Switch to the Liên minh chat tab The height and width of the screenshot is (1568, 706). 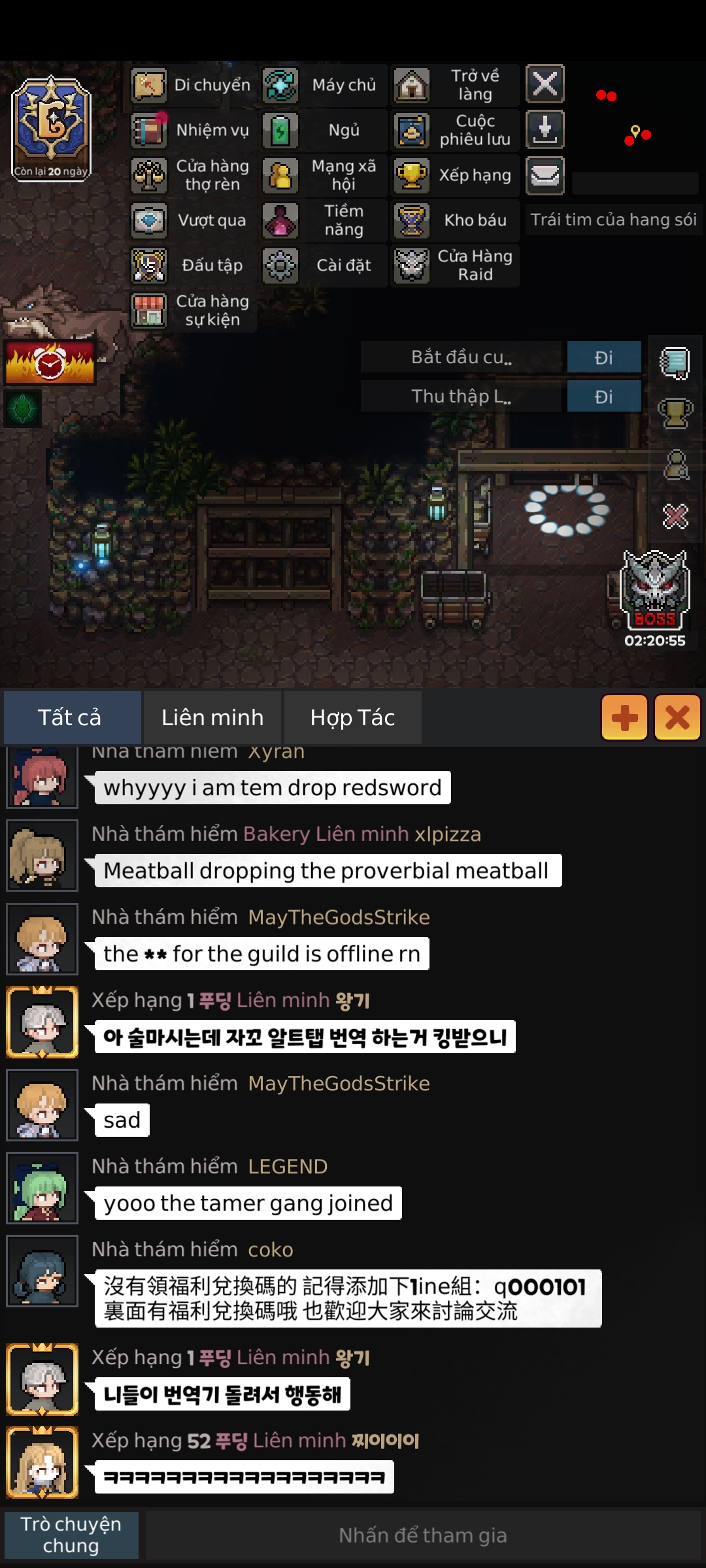tap(212, 717)
